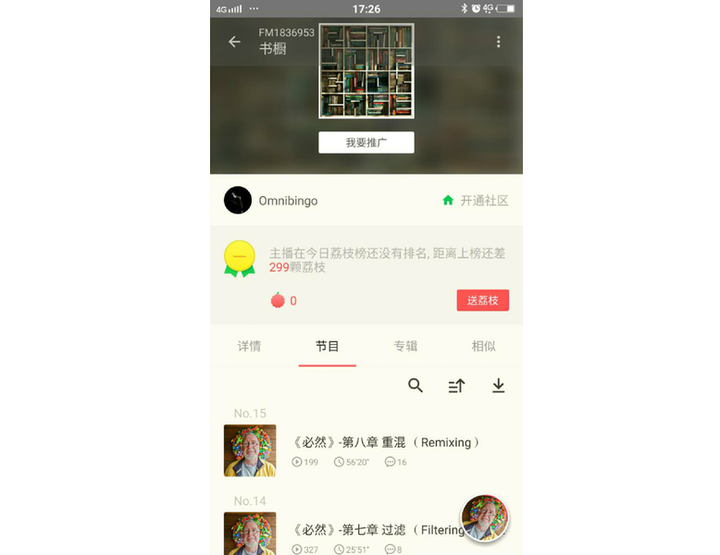Viewport: 720px width, 555px height.
Task: Search within the program list
Action: click(x=416, y=386)
